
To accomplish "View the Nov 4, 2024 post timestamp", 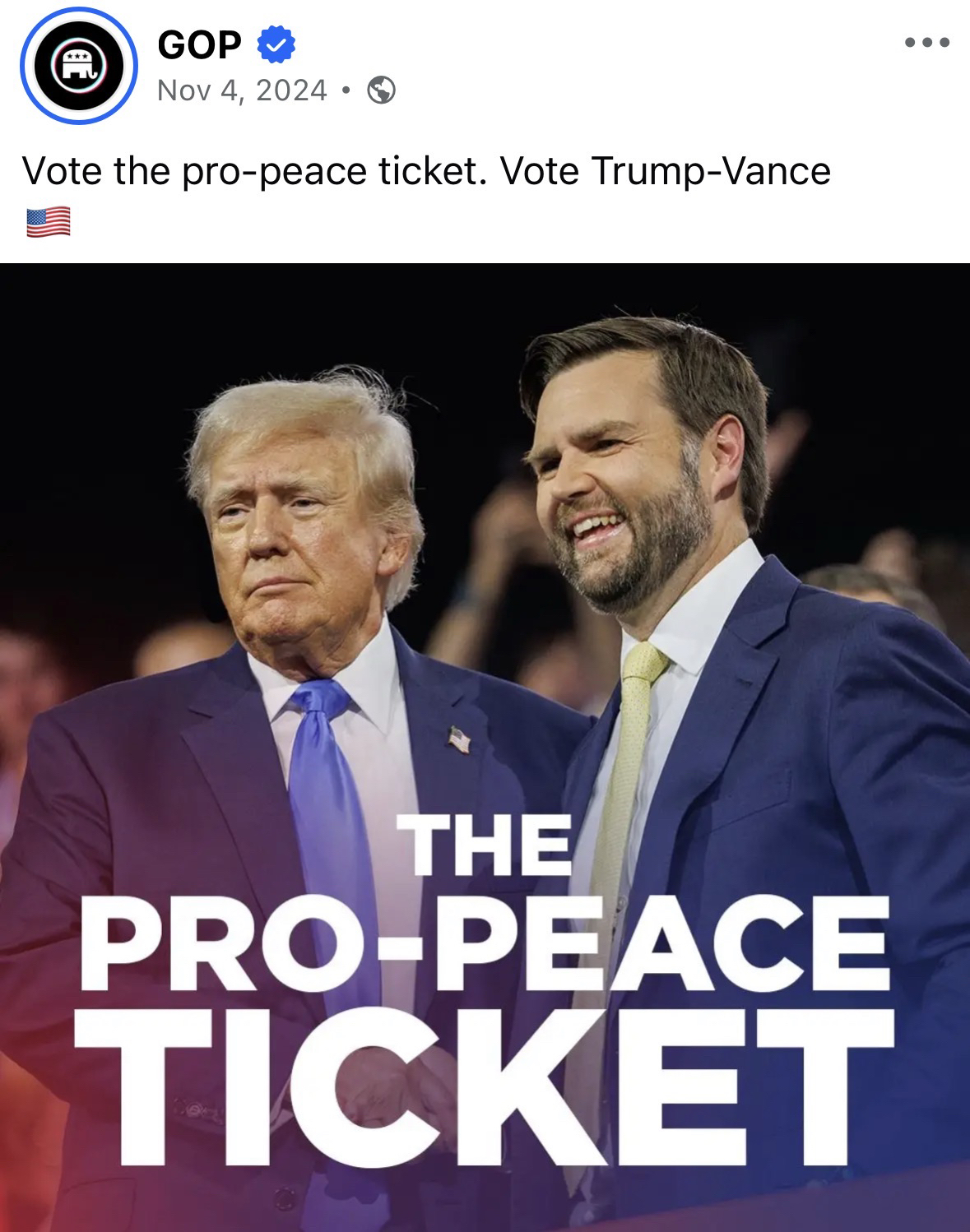I will pyautogui.click(x=242, y=90).
